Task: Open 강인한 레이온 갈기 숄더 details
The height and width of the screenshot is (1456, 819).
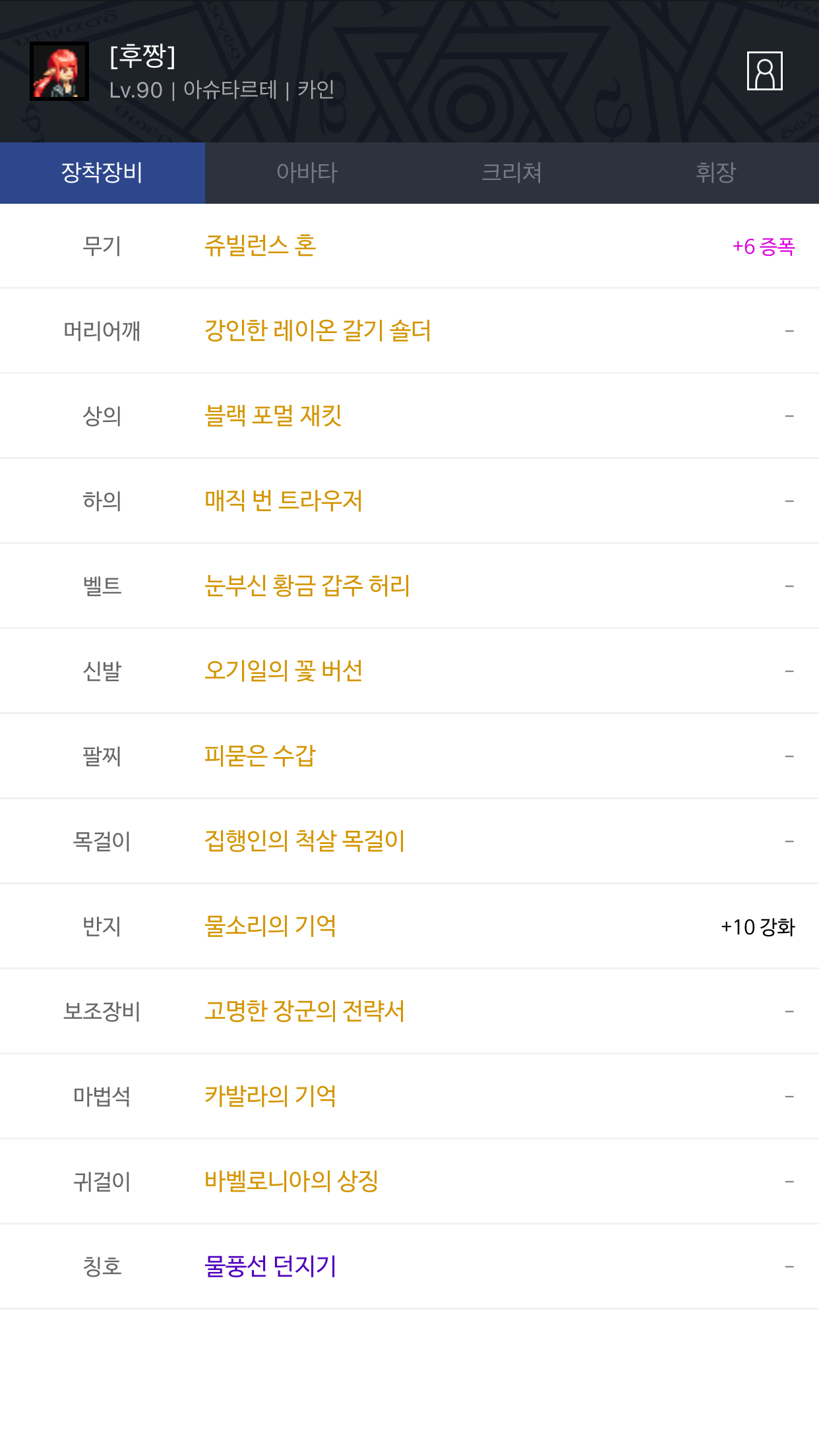Action: [317, 330]
